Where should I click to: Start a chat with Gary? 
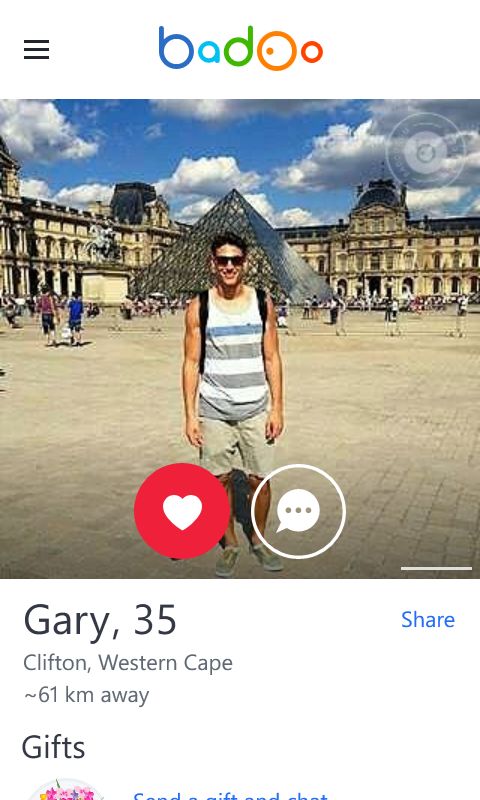298,511
